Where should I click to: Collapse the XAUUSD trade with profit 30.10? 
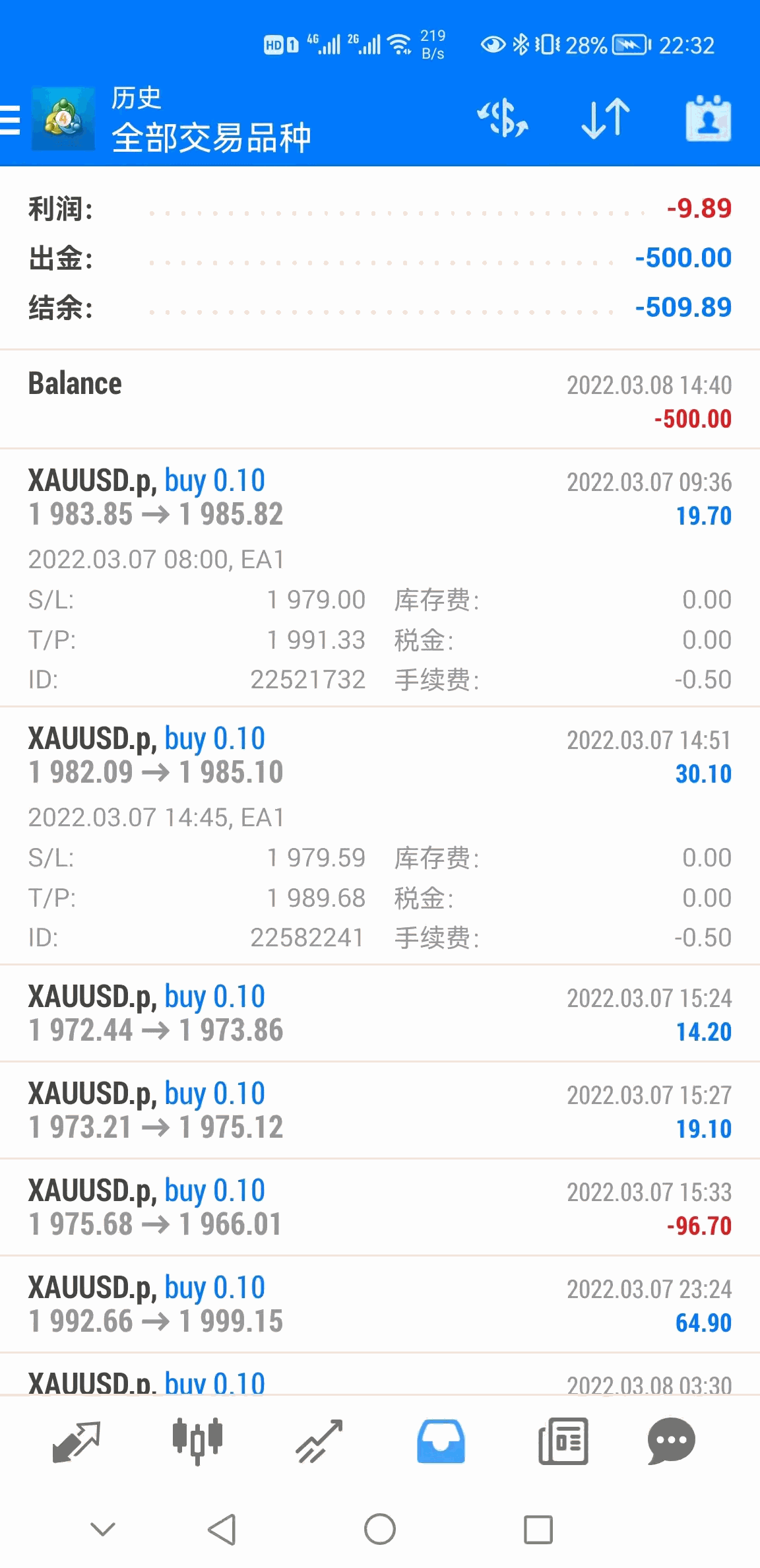pyautogui.click(x=380, y=756)
